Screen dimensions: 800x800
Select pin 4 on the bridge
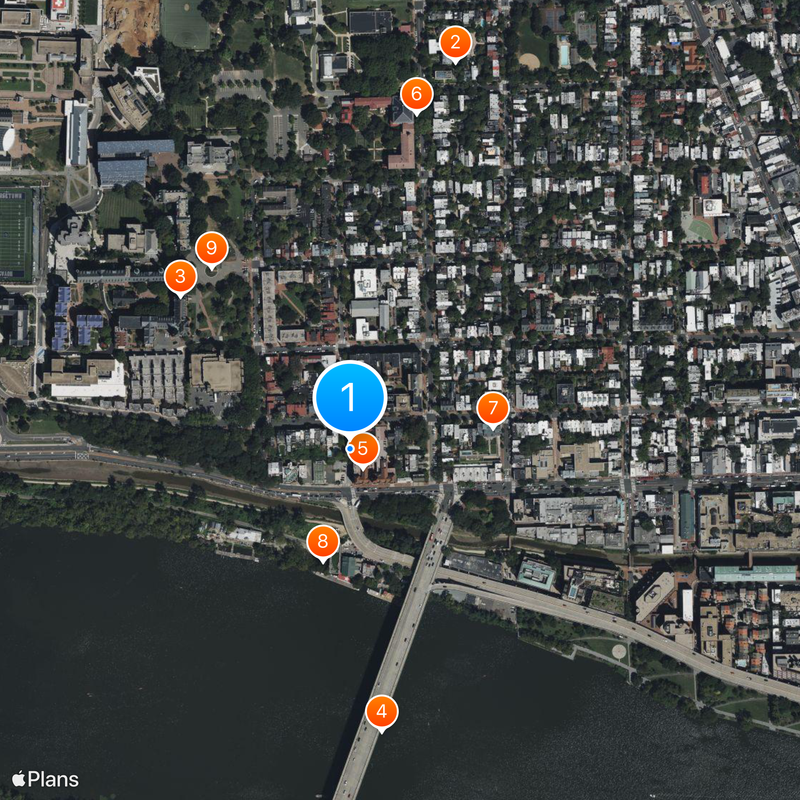pos(381,712)
